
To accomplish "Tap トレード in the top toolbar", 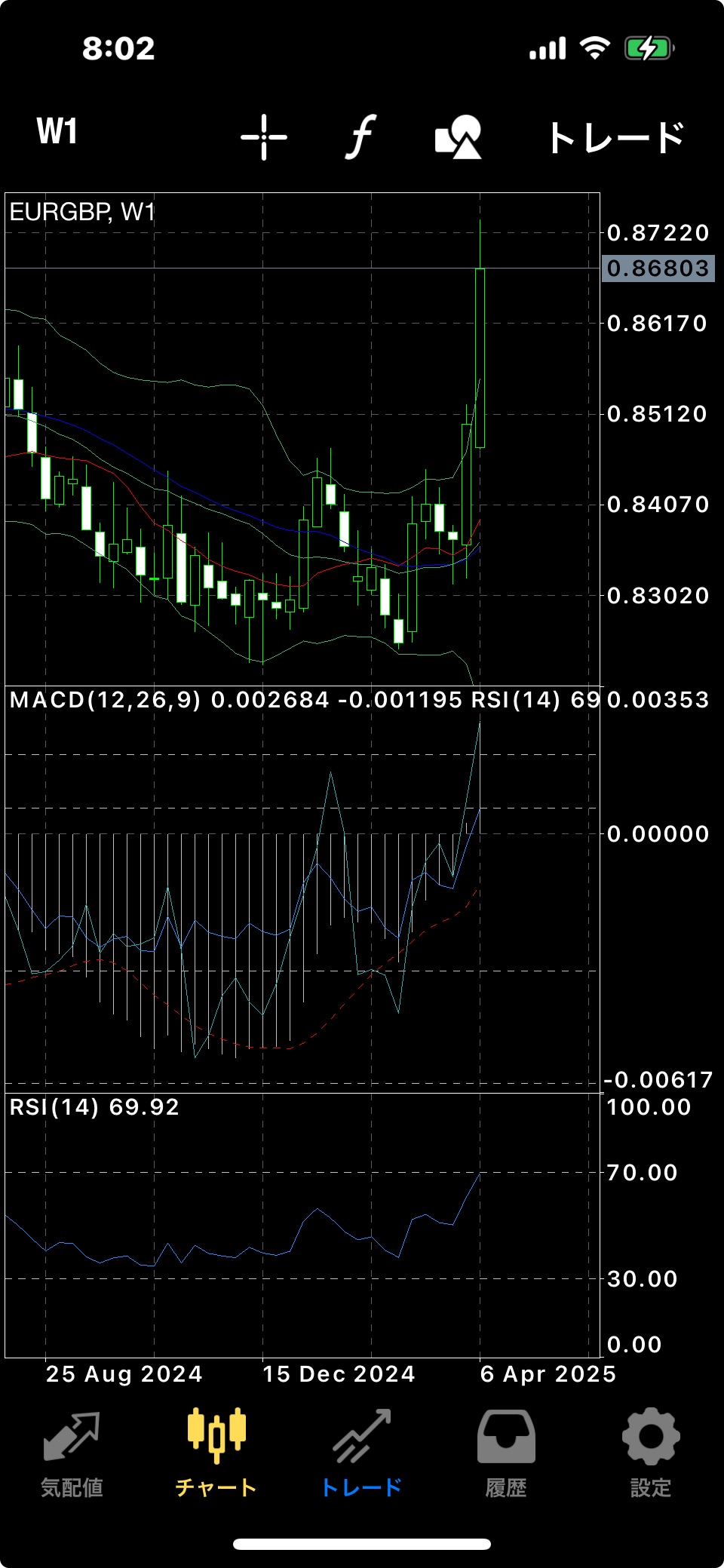I will coord(616,138).
